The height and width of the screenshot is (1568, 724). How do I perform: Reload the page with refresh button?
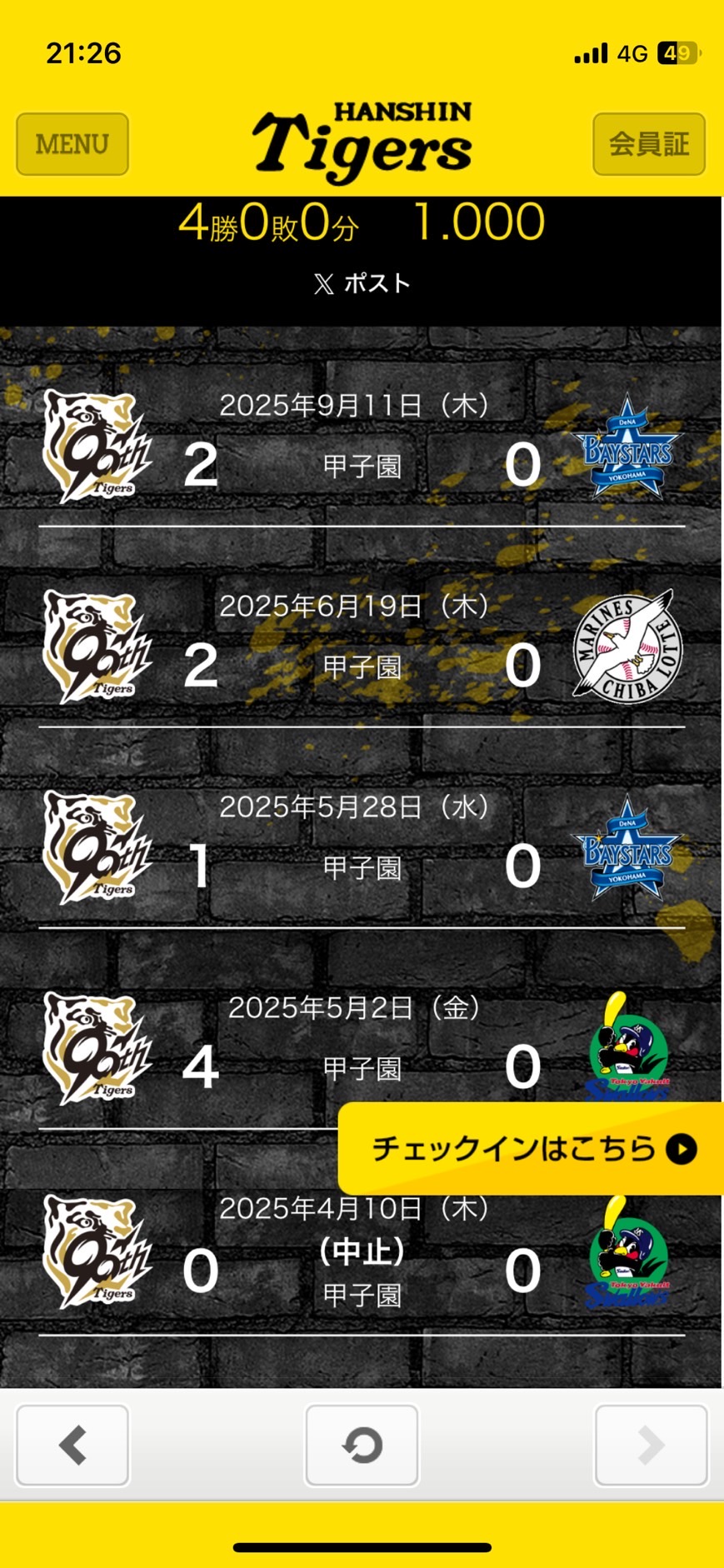tap(362, 1446)
